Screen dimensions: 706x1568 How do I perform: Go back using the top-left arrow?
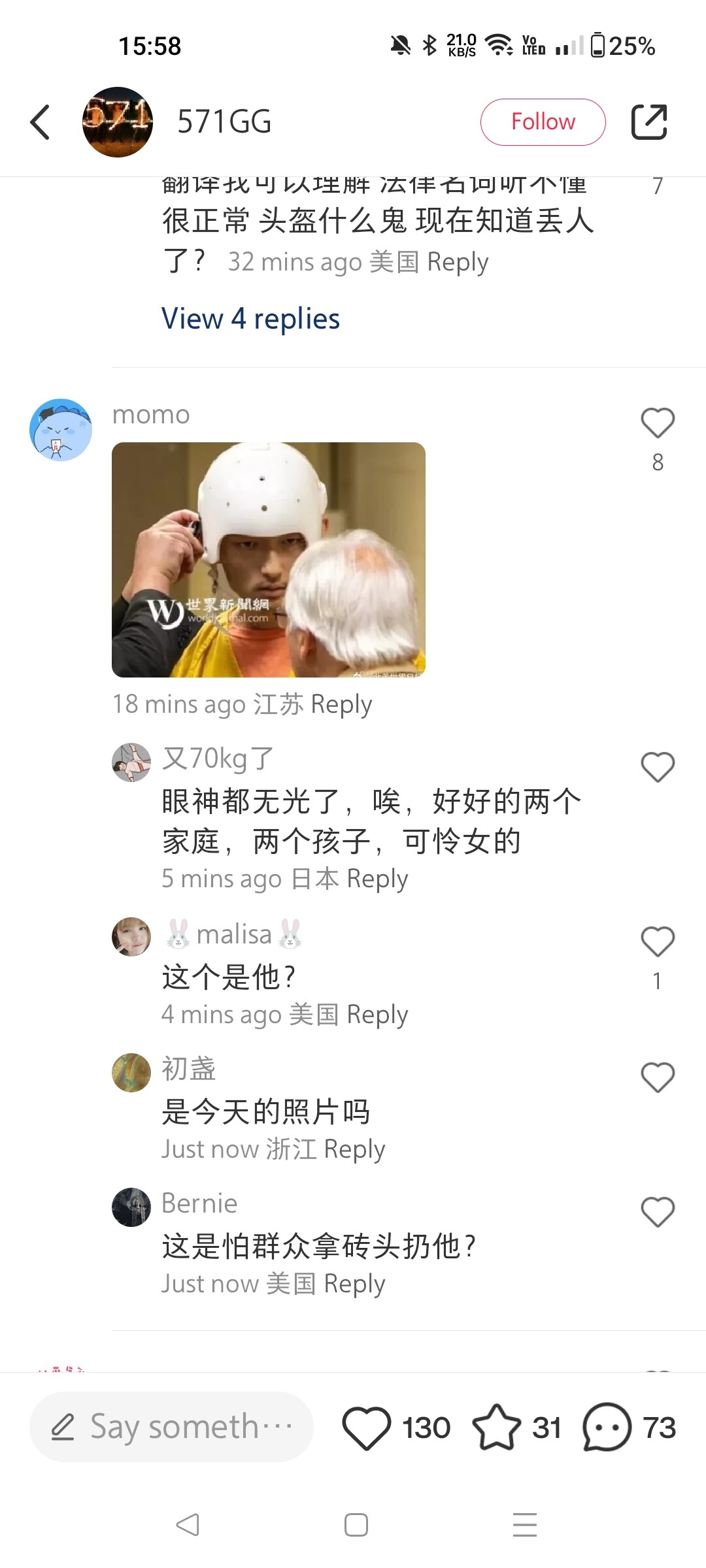click(x=41, y=122)
